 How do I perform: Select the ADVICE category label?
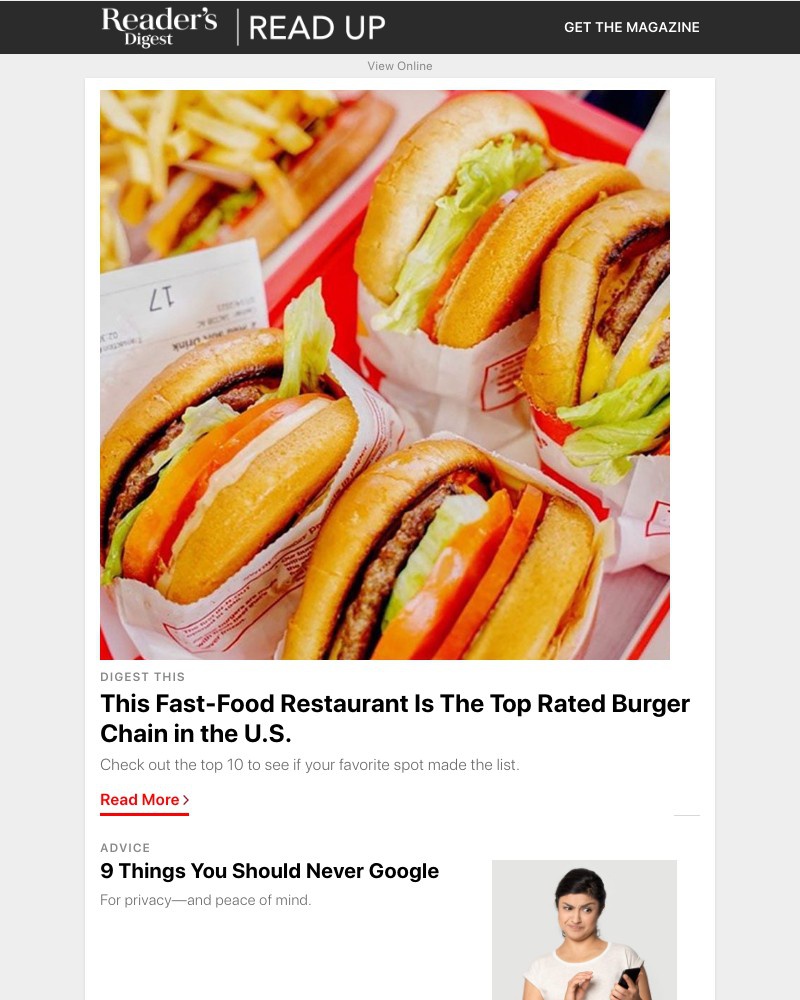[x=125, y=848]
